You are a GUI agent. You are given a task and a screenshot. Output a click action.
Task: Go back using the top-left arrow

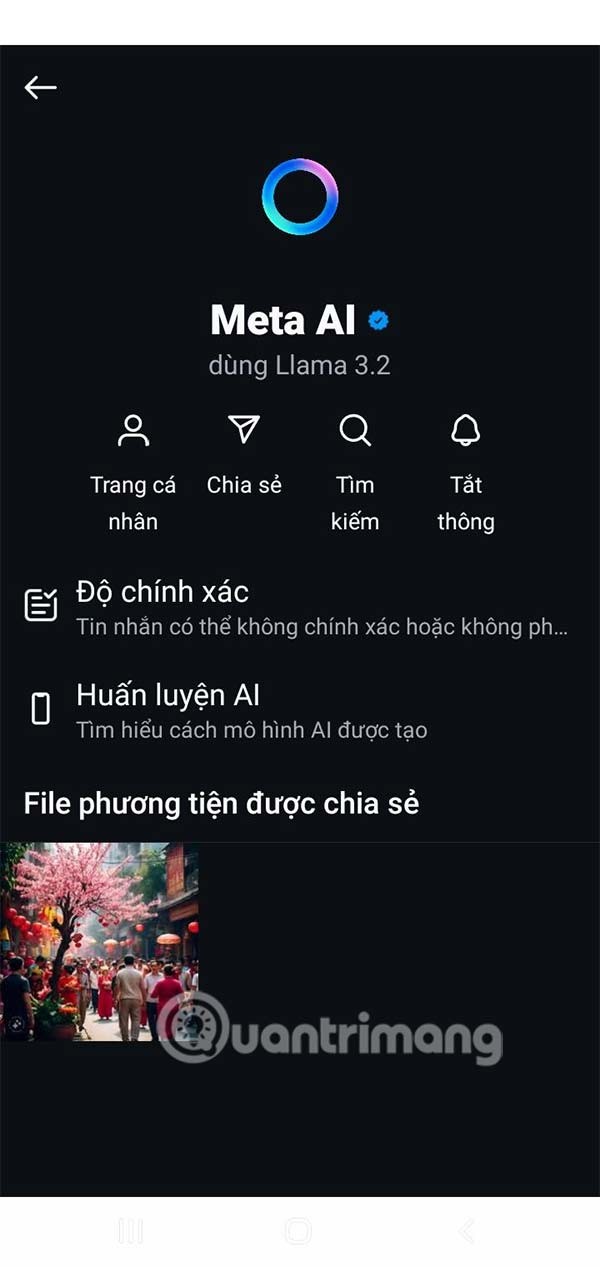click(x=40, y=88)
